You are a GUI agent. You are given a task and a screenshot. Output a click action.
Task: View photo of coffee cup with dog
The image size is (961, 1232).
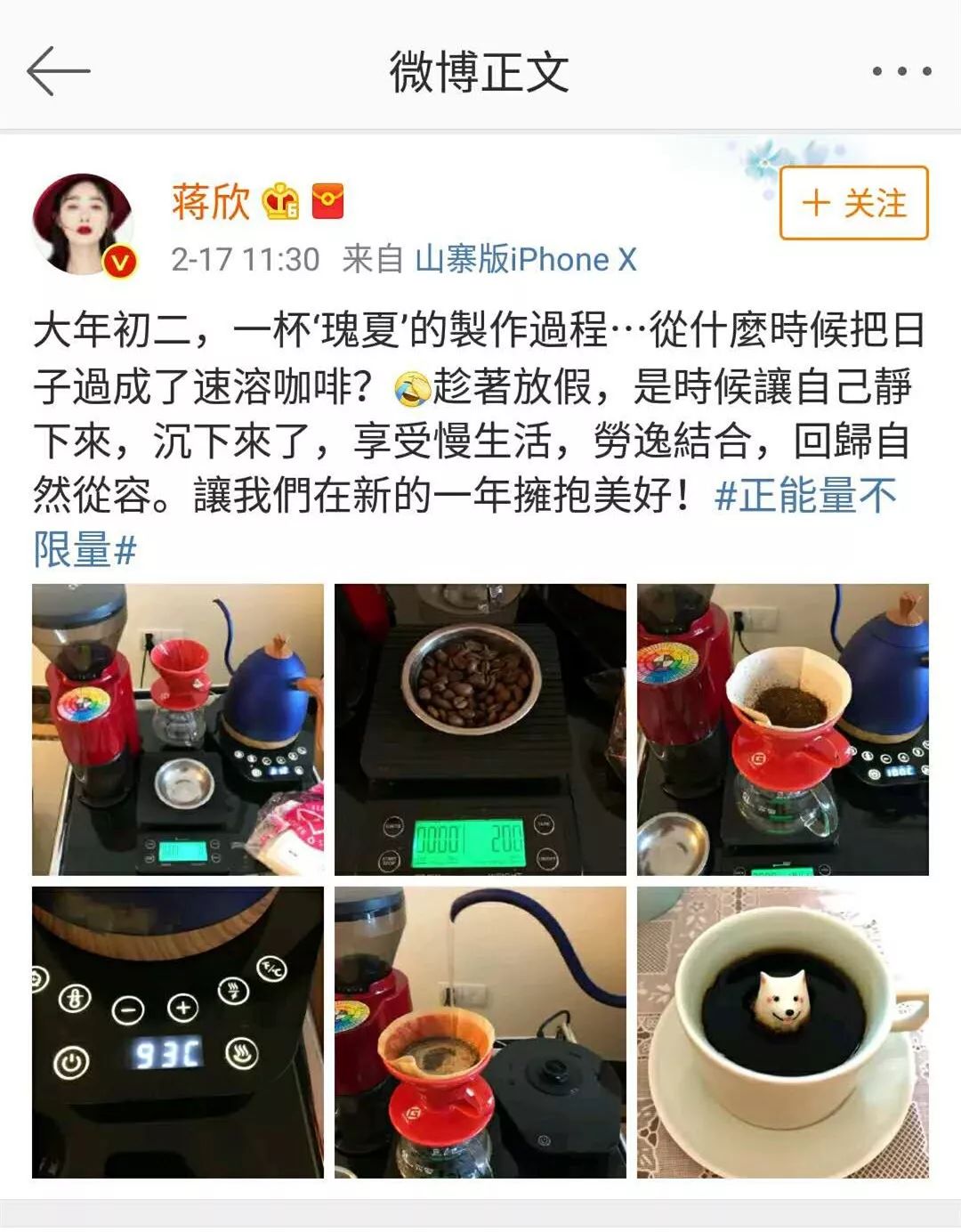pos(783,1032)
